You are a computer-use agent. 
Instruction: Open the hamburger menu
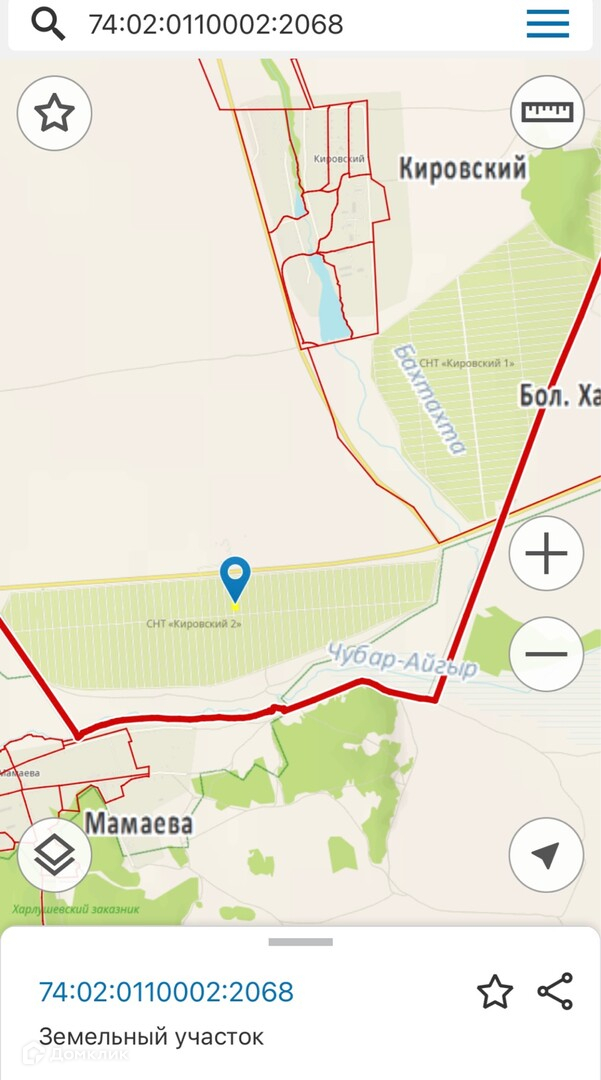(x=548, y=24)
